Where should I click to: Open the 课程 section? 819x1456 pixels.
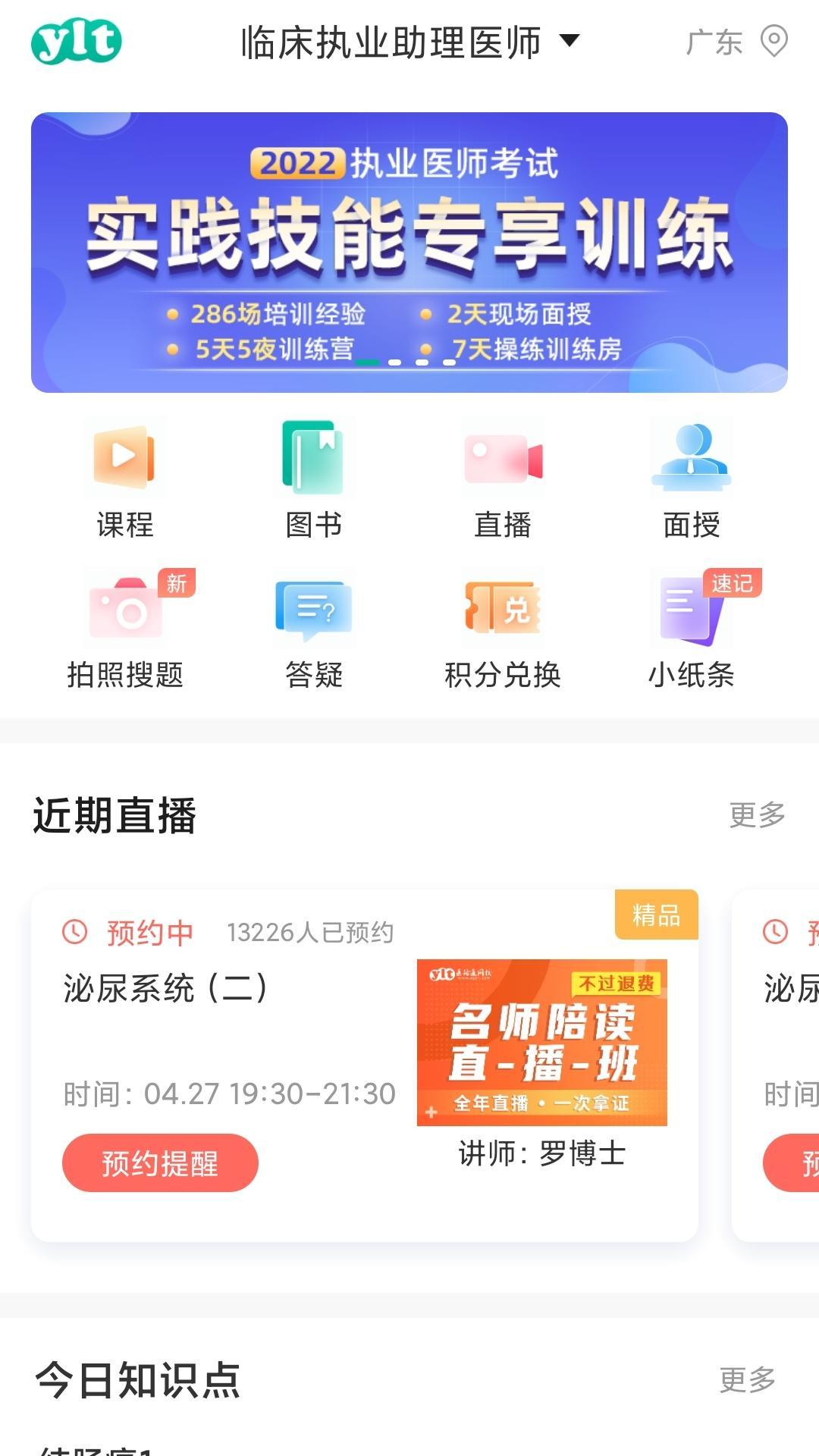(125, 479)
